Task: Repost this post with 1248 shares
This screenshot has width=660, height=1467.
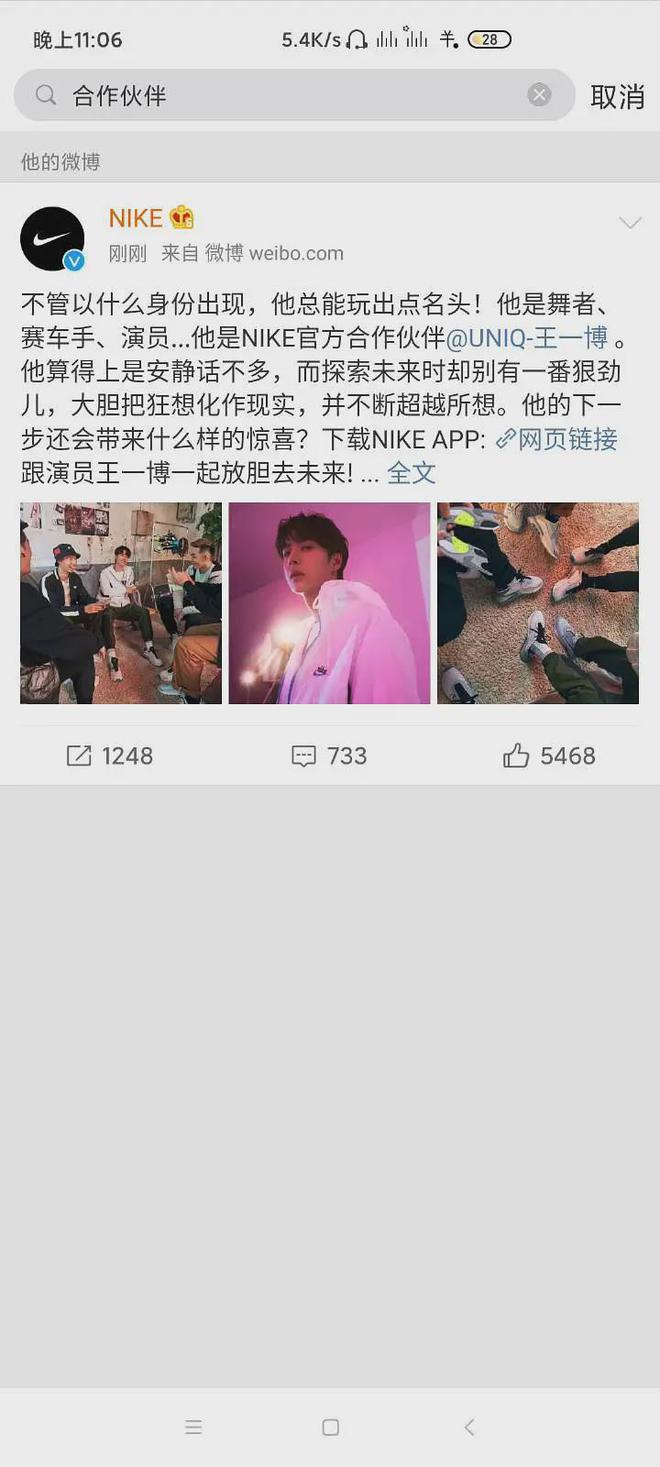Action: coord(110,756)
